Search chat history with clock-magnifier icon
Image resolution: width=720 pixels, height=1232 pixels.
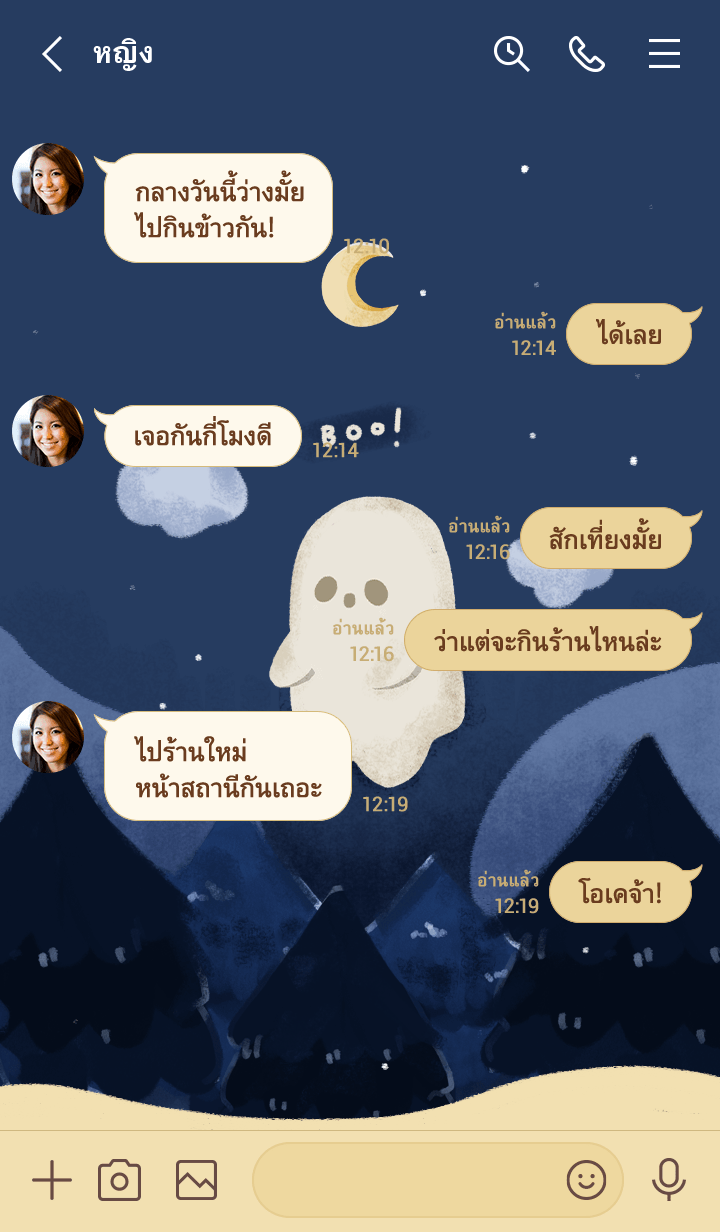pos(511,54)
